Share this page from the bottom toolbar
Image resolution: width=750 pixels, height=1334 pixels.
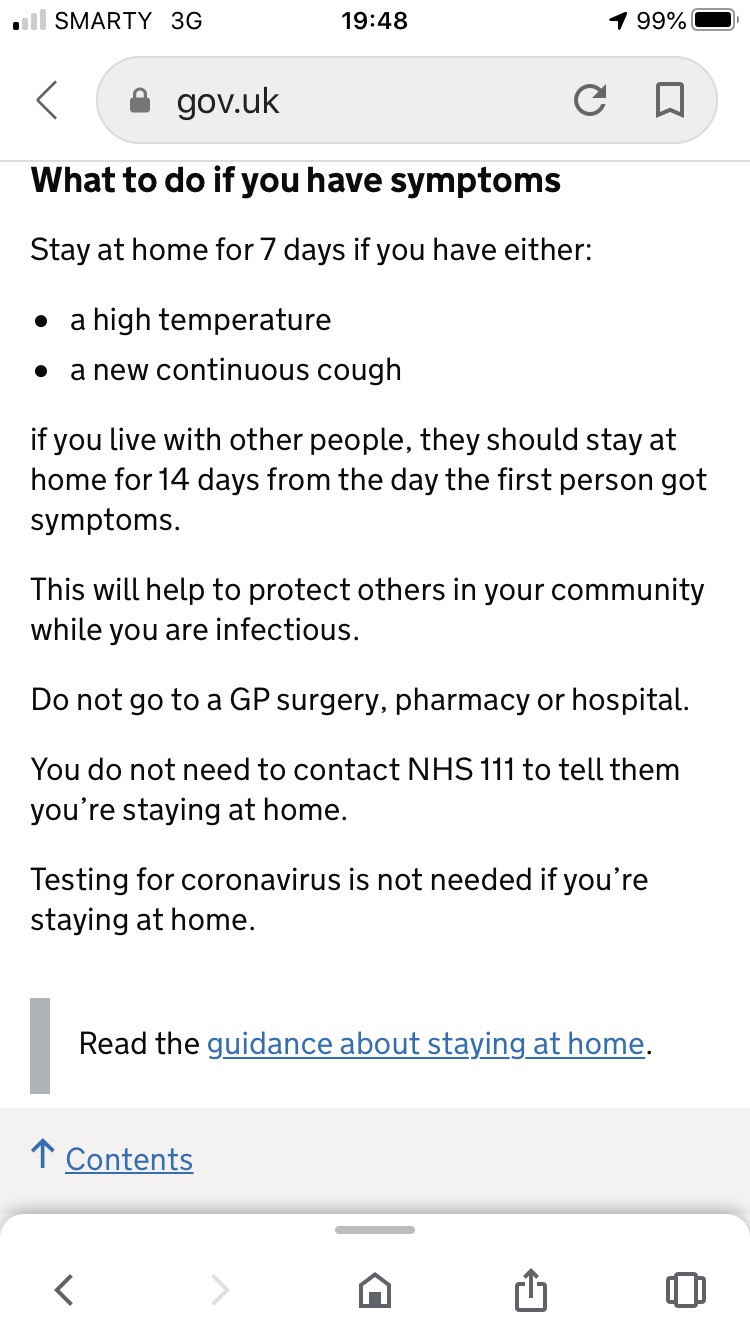tap(531, 1288)
